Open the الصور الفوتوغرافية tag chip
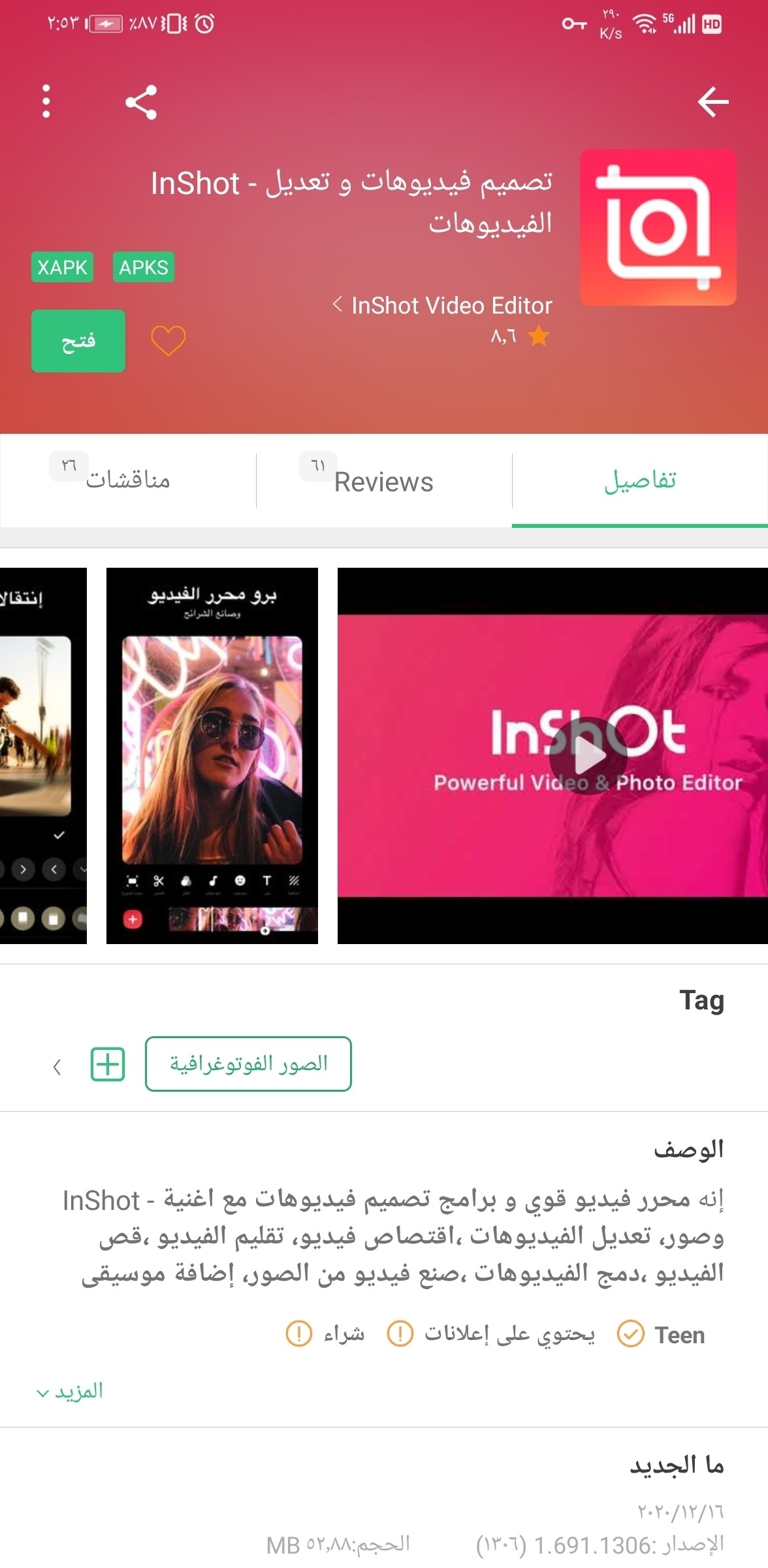Viewport: 768px width, 1568px height. tap(248, 1064)
